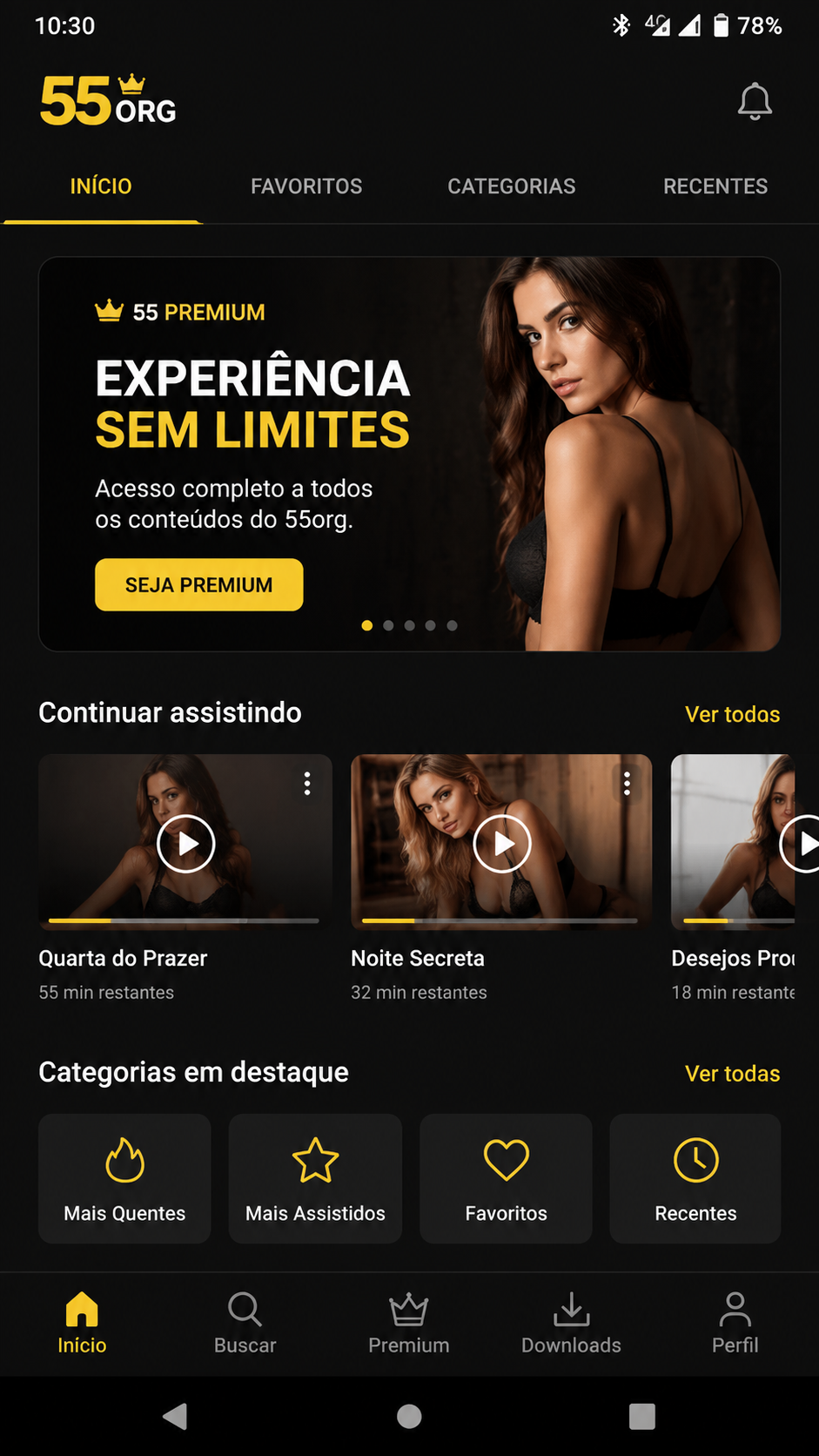Open the Mais Quentes category
The image size is (819, 1456).
click(x=124, y=1178)
